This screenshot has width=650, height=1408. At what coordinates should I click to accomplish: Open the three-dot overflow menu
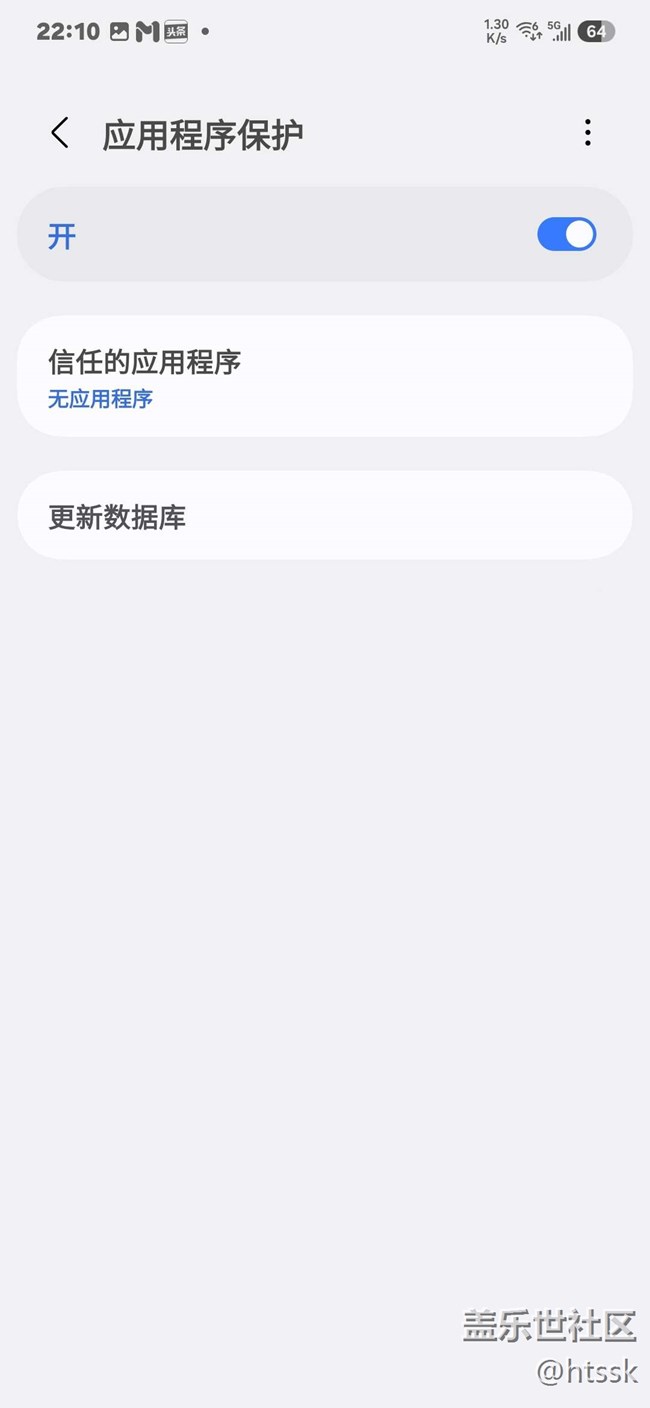click(x=587, y=133)
